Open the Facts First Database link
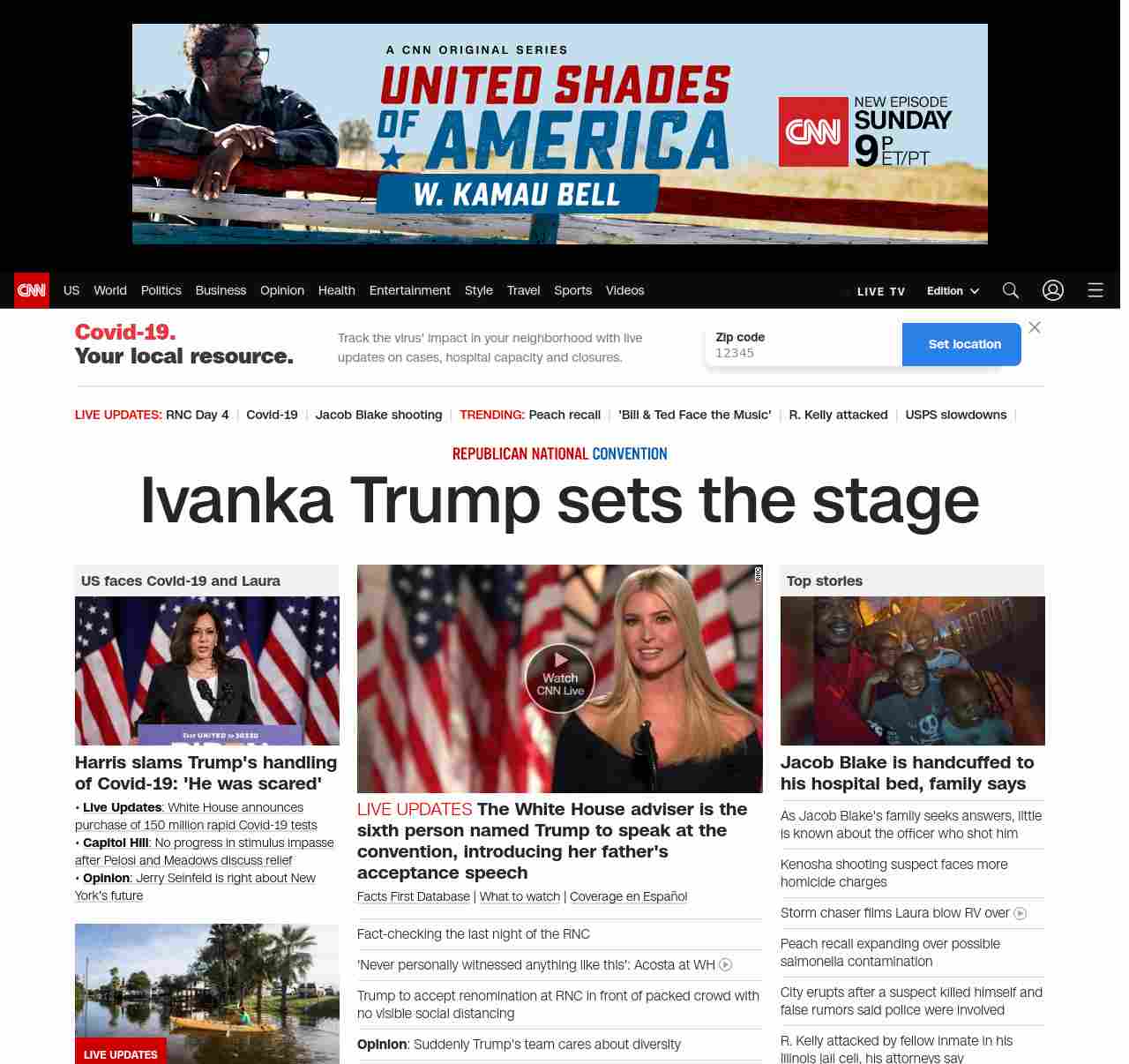 click(x=414, y=896)
